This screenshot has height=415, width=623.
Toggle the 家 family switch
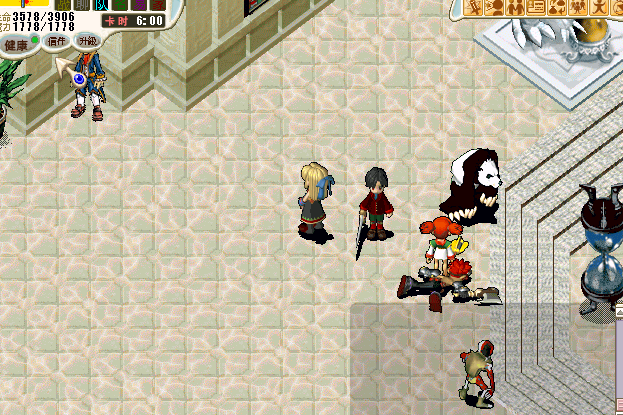click(x=157, y=5)
